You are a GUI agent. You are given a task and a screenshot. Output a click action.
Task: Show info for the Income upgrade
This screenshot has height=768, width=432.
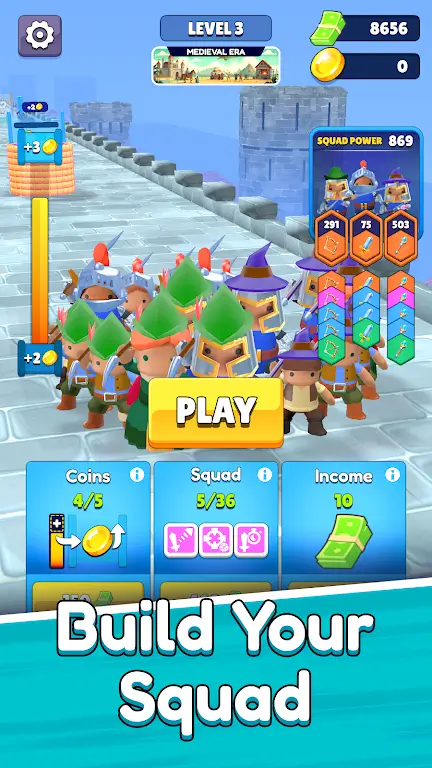[x=392, y=474]
